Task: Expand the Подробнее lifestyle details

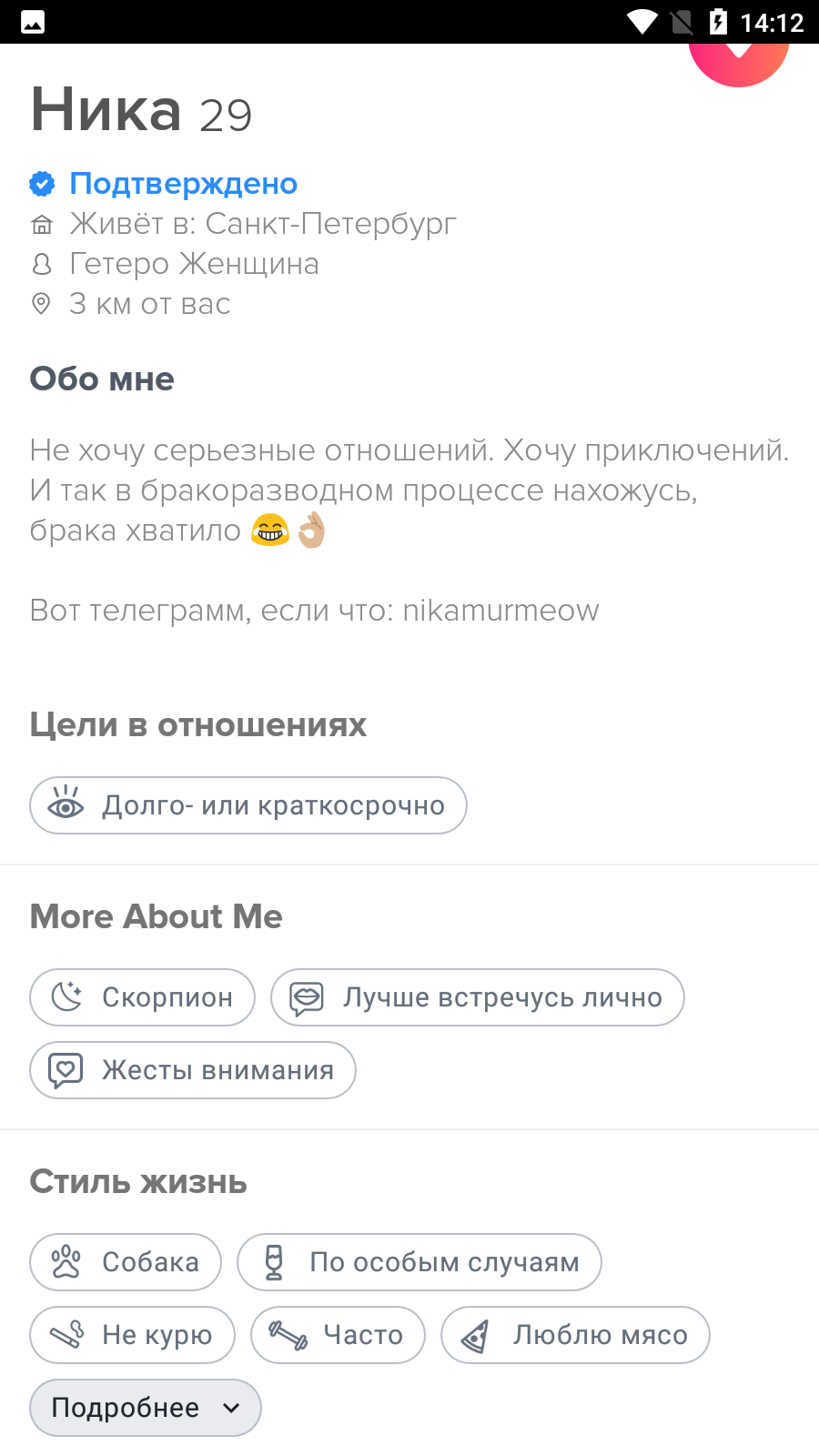Action: [146, 1408]
